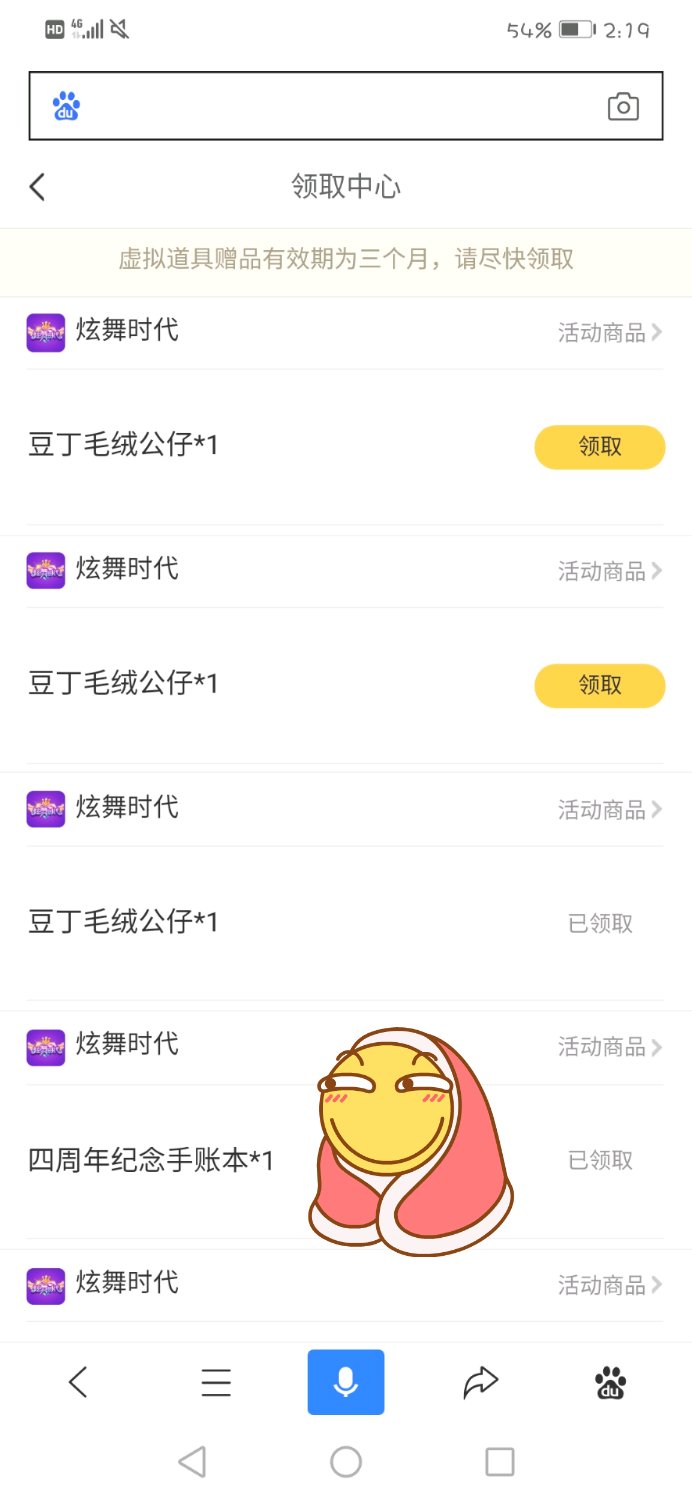Tap the browser toolbar's back arrow
The width and height of the screenshot is (692, 1501).
[78, 1382]
